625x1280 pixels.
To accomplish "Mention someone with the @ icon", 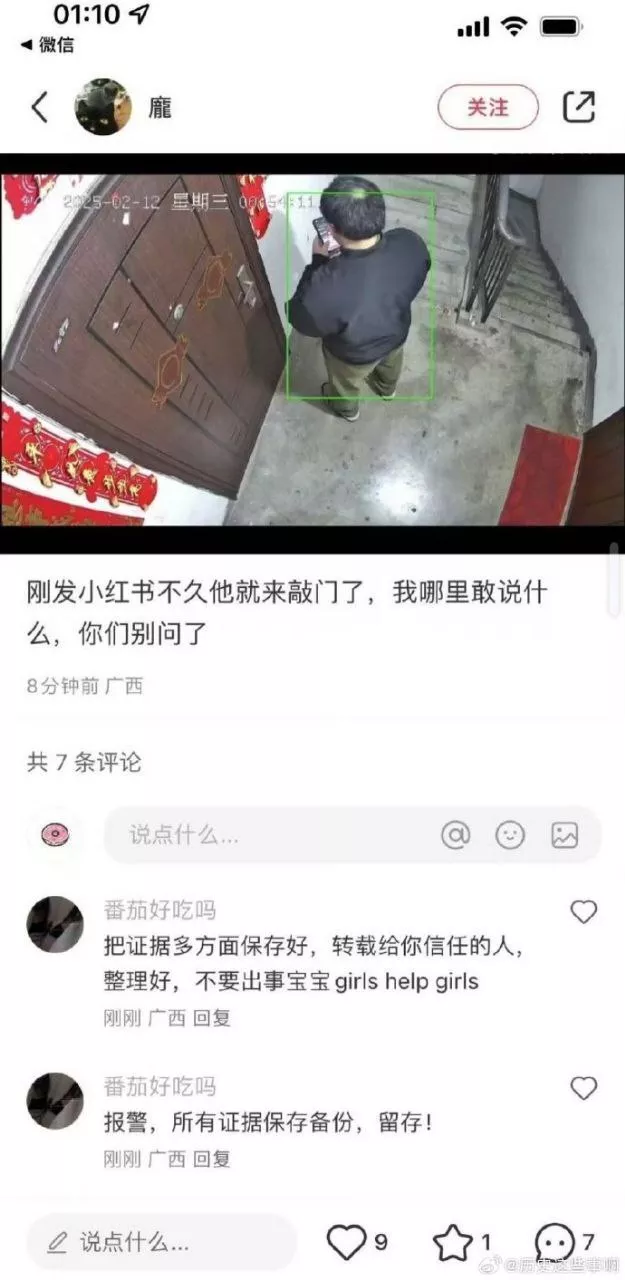I will pos(455,835).
